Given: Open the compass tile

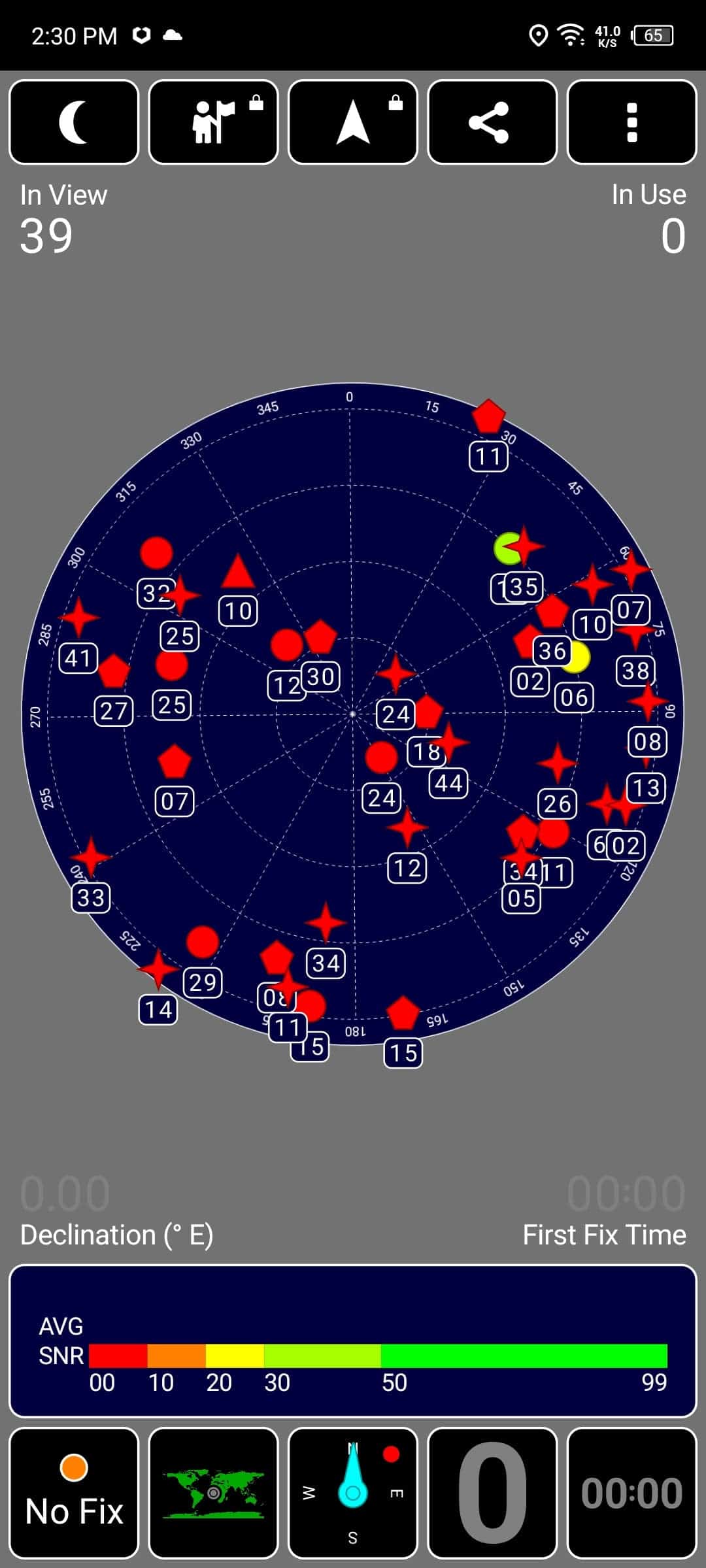Looking at the screenshot, I should point(353,1493).
